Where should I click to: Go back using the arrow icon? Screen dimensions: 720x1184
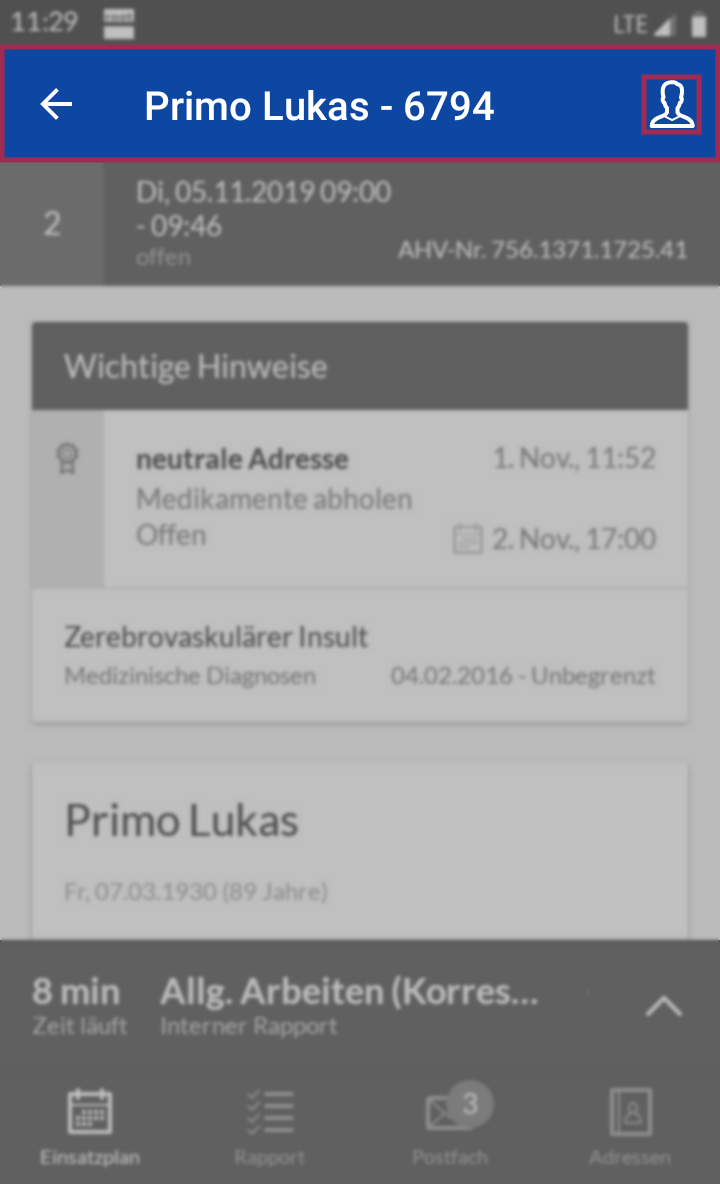click(56, 104)
